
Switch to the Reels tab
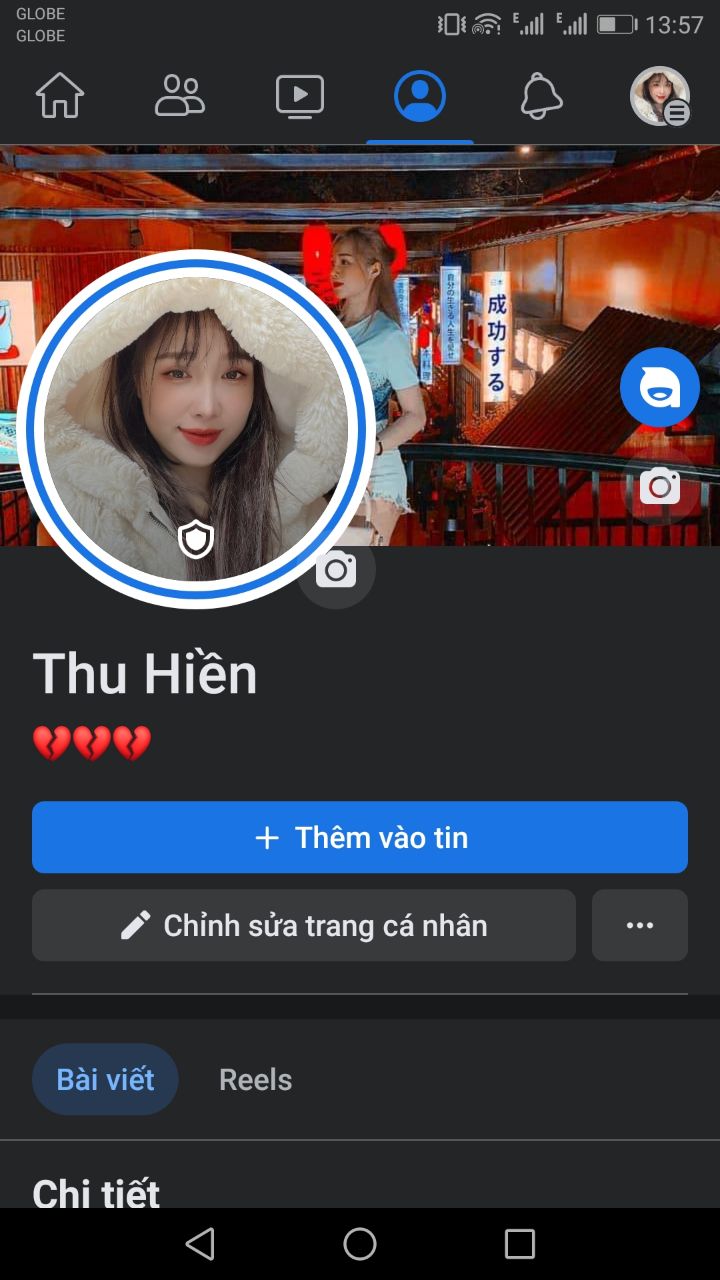255,1080
